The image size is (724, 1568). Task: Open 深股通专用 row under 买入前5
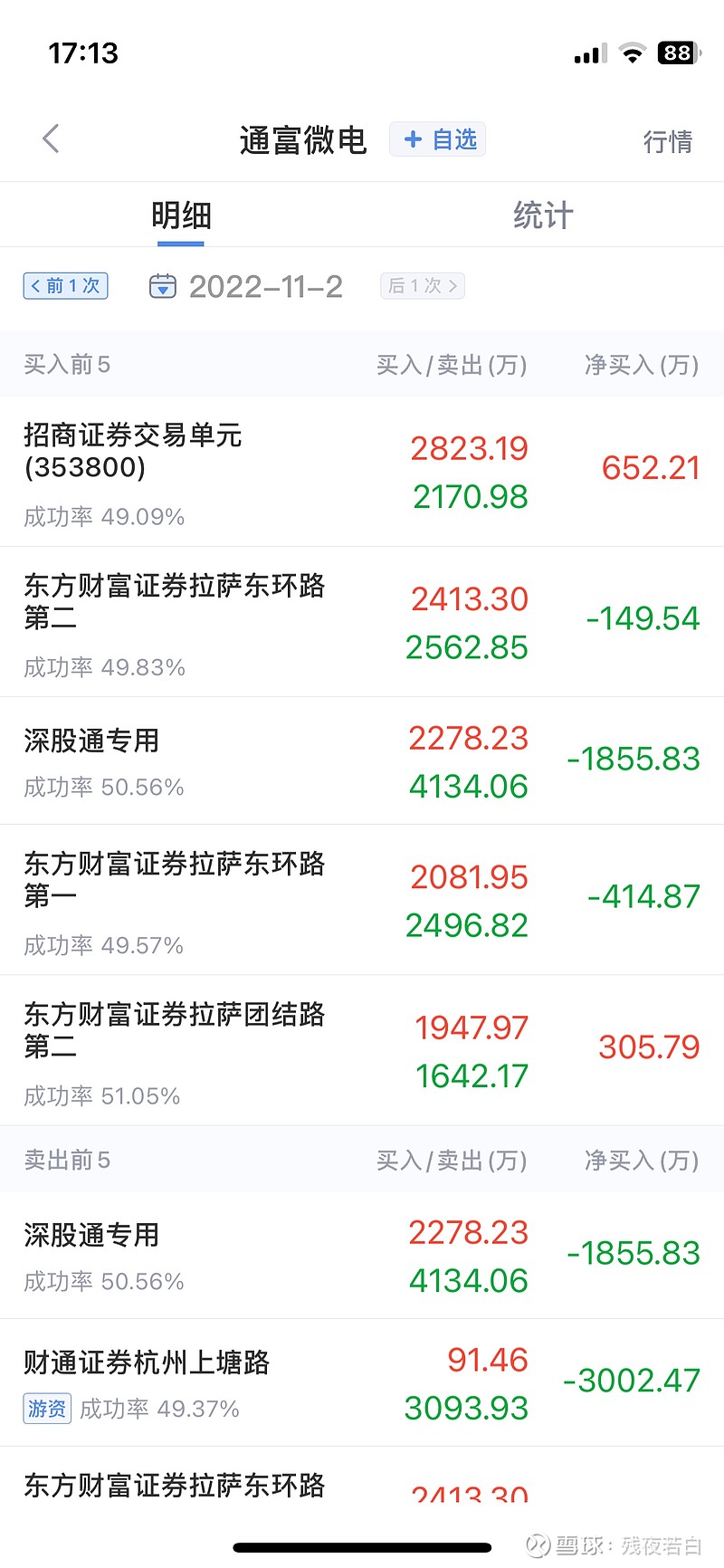(x=362, y=761)
